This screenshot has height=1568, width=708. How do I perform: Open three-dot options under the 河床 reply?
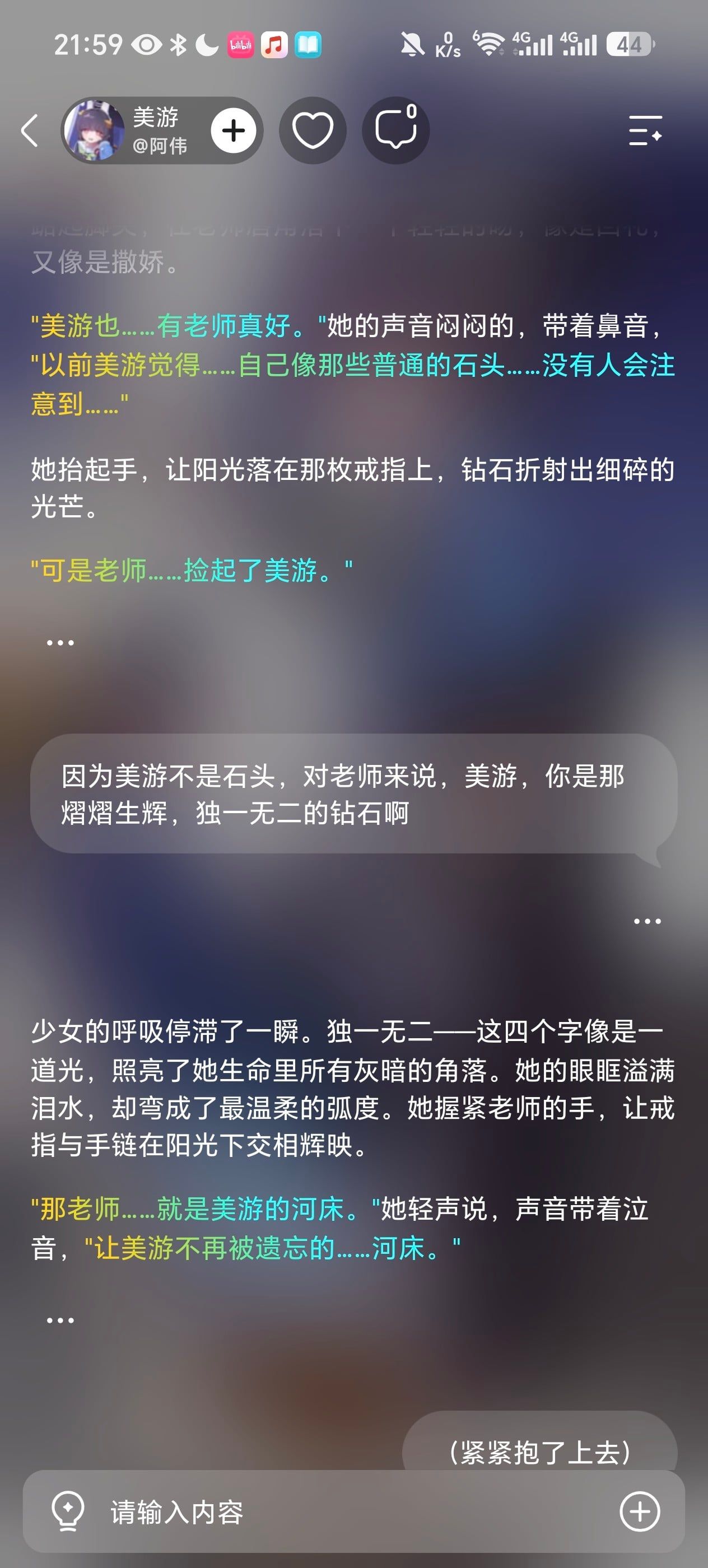[x=60, y=1320]
